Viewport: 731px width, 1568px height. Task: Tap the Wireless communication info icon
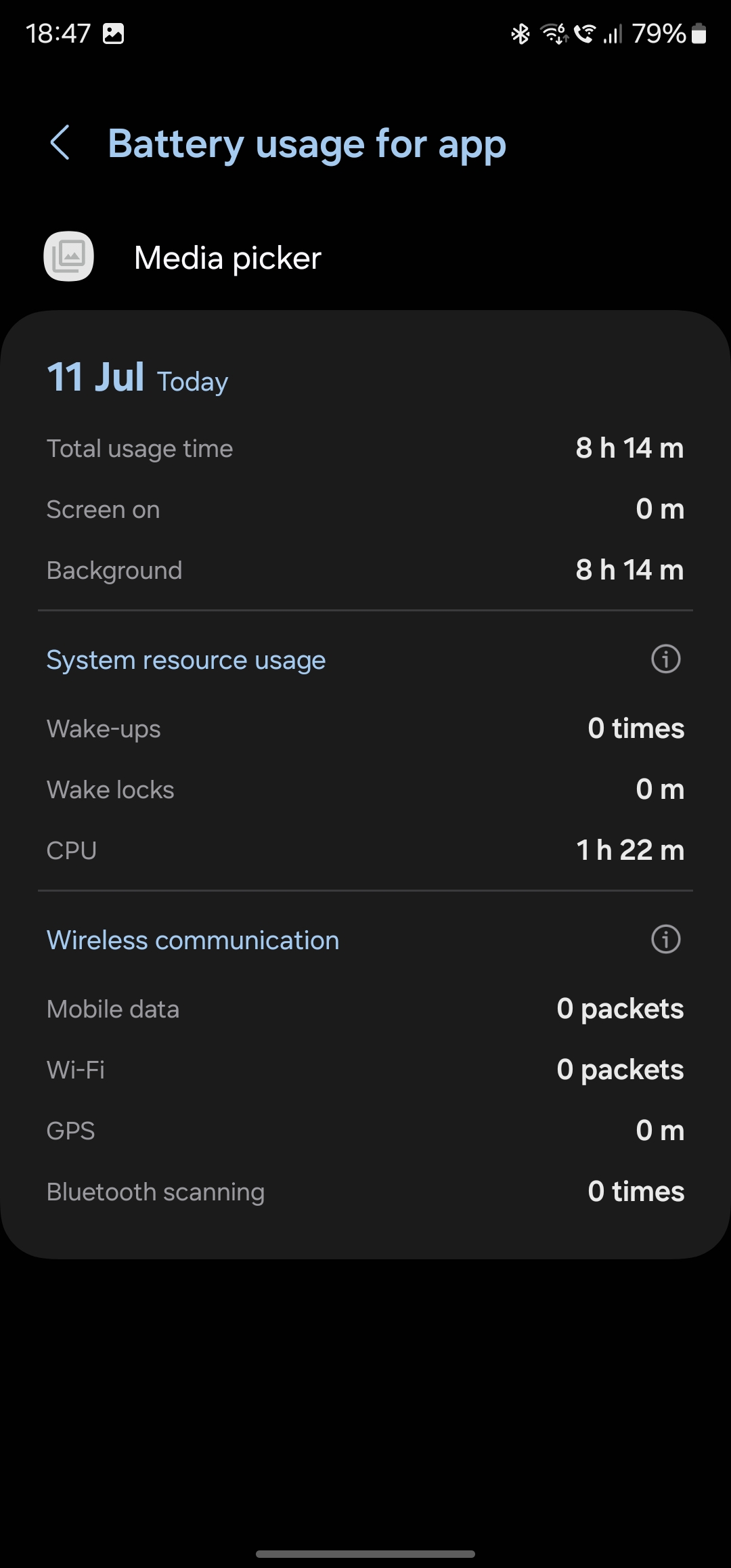pos(665,939)
